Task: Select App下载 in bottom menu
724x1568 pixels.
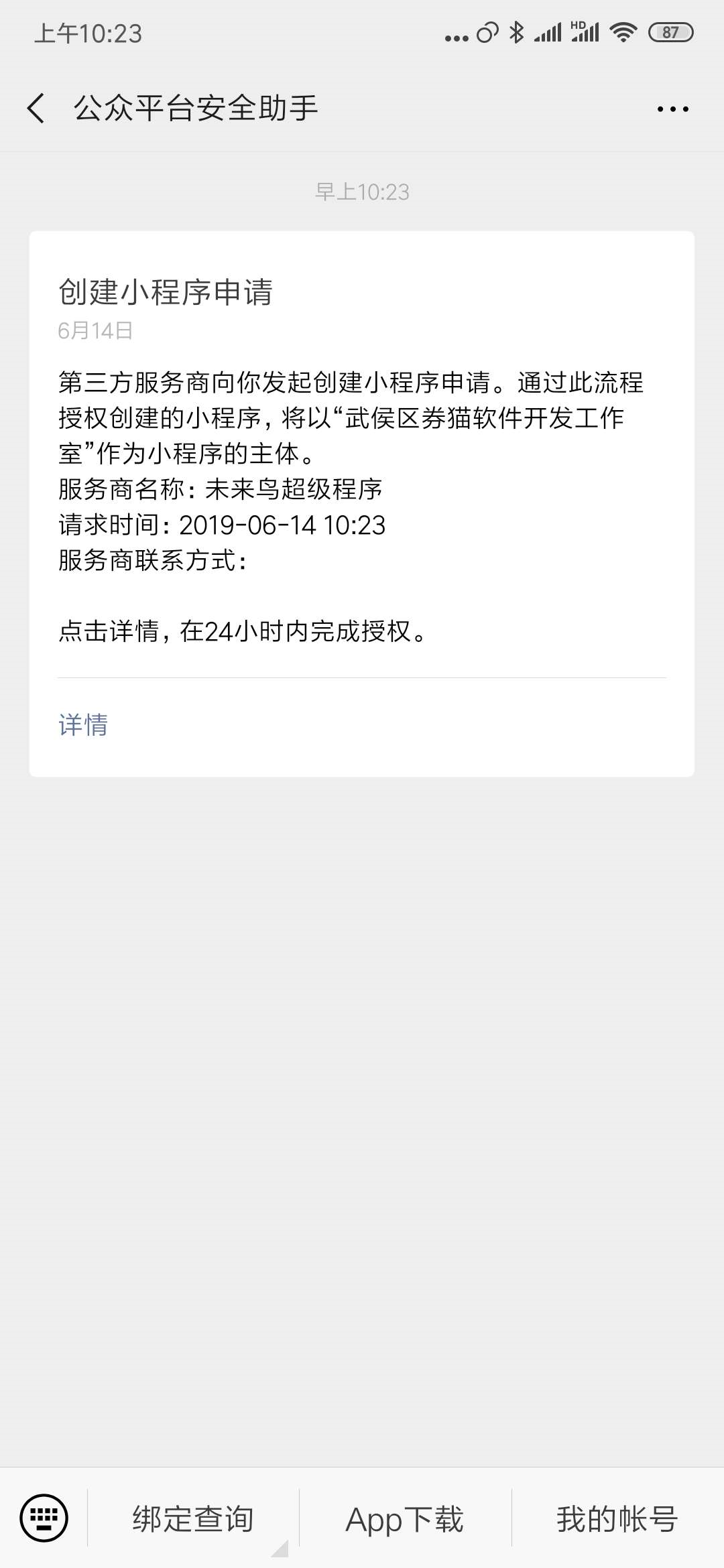Action: pos(405,1519)
